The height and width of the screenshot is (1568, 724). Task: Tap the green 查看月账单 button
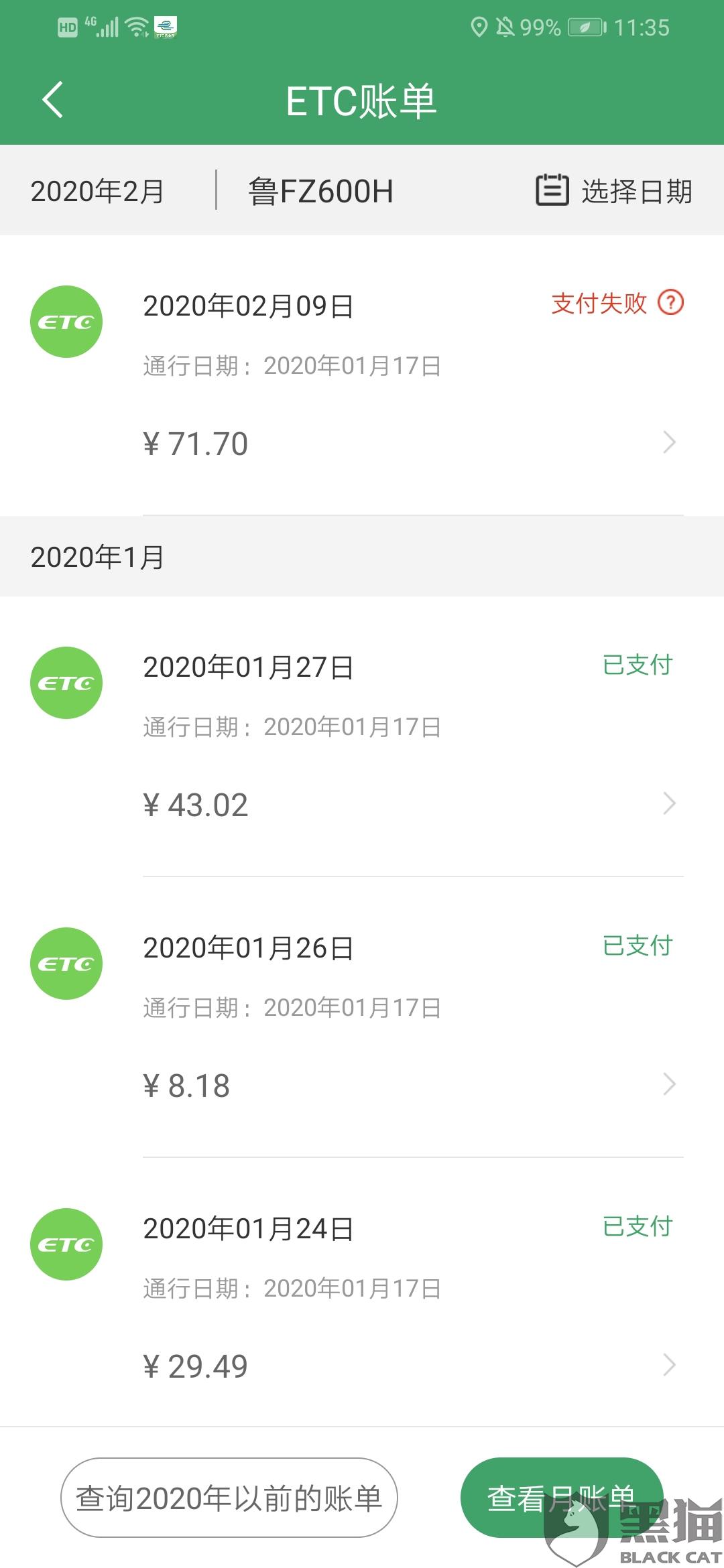tap(562, 1498)
